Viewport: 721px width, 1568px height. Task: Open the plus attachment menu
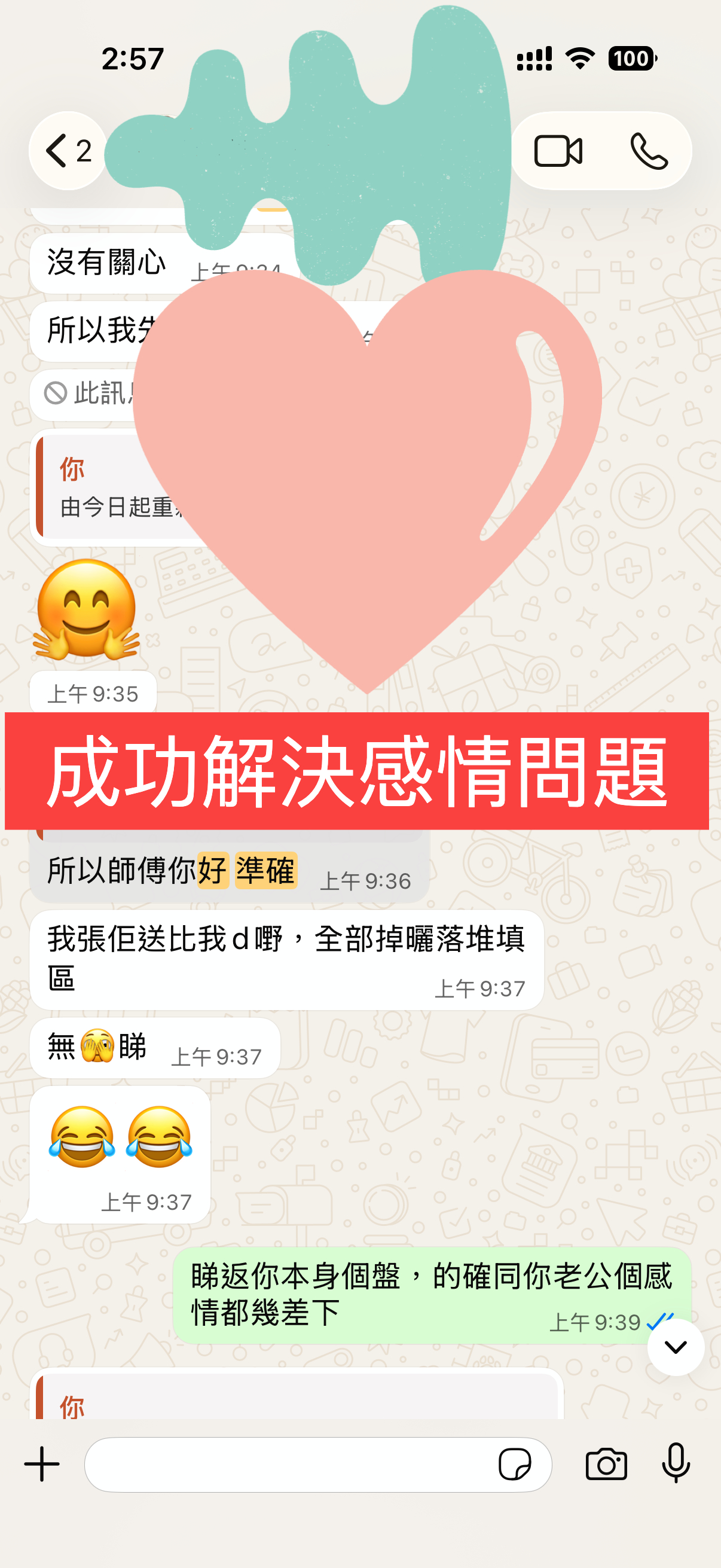pyautogui.click(x=42, y=1464)
